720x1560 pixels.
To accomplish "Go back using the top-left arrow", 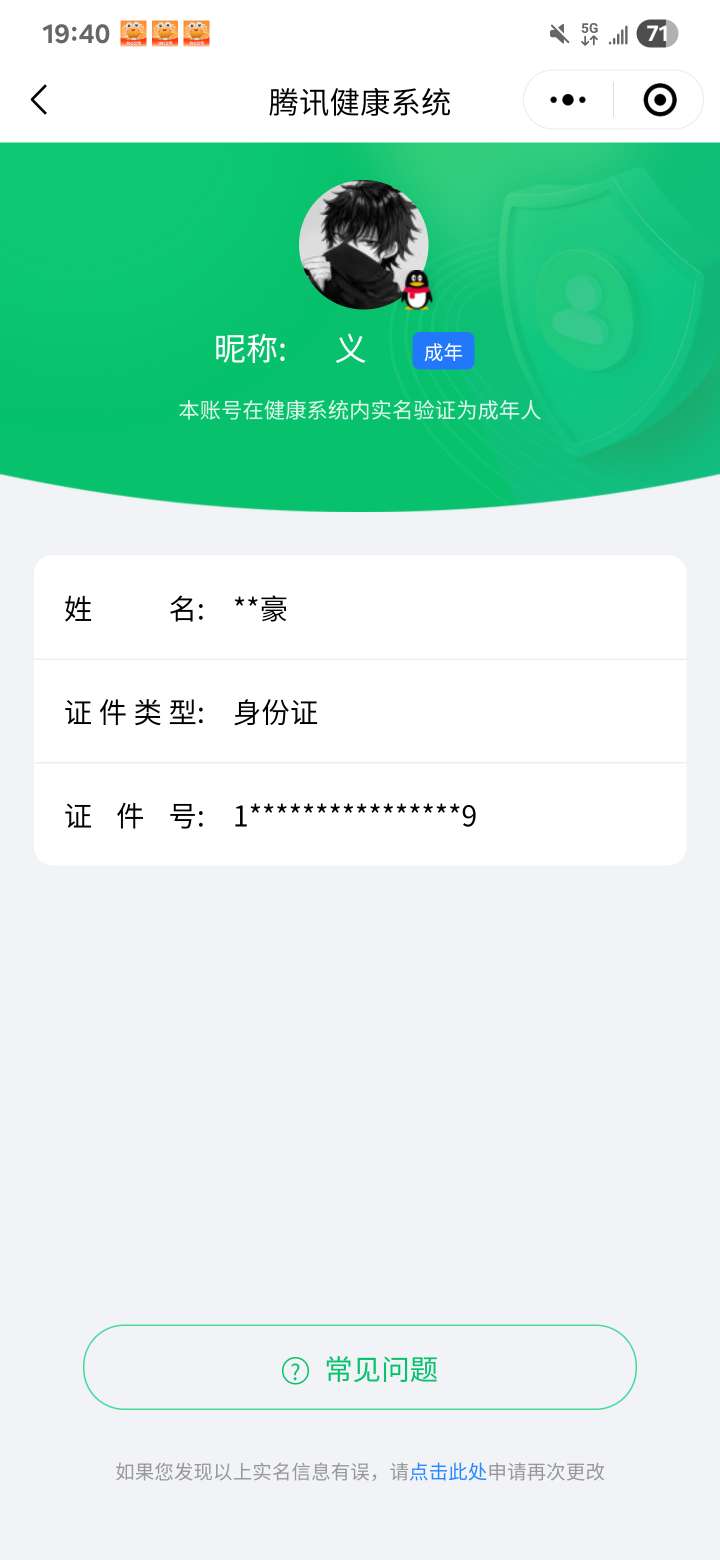I will (39, 100).
